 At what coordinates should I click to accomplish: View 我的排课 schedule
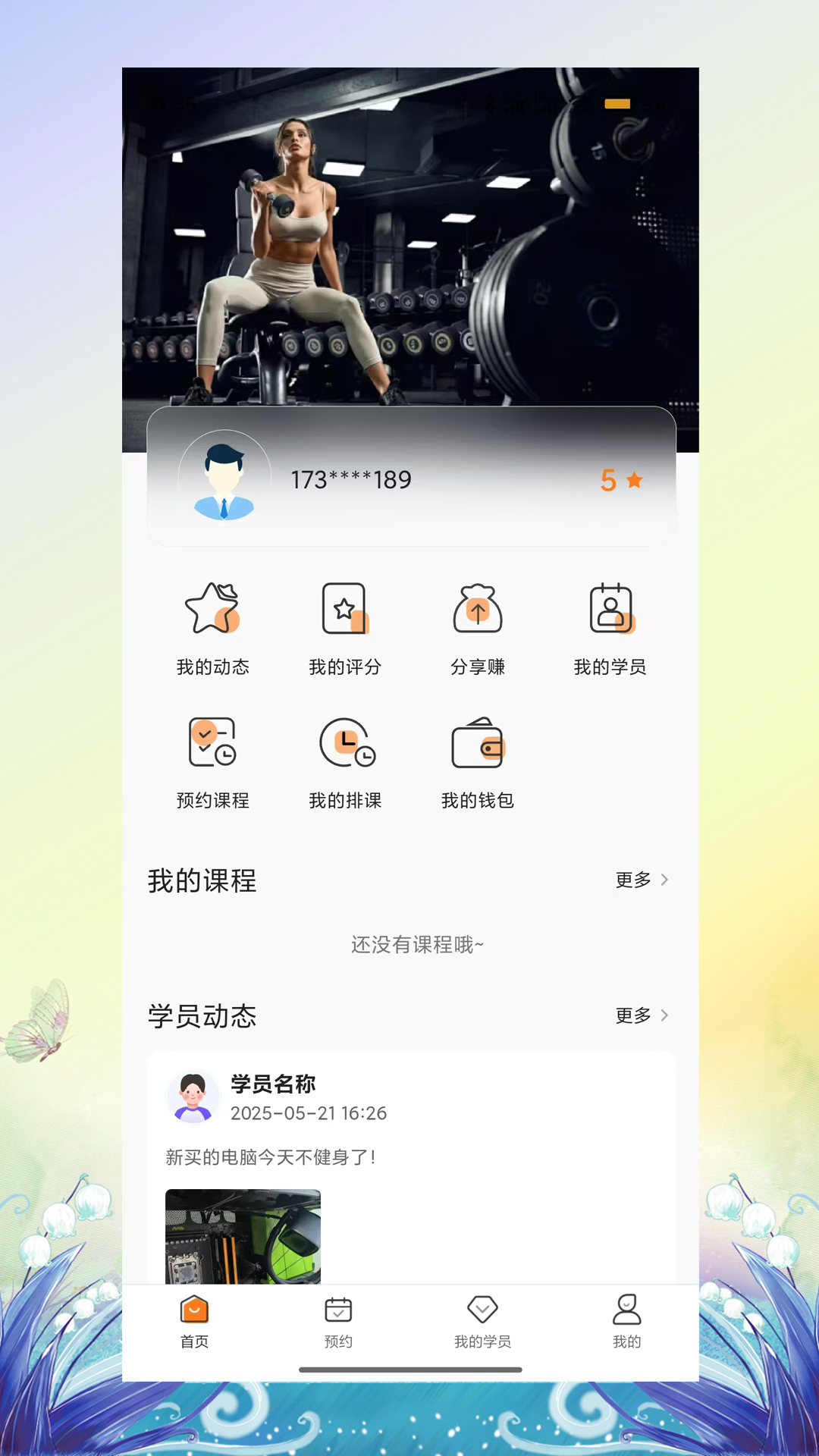345,761
